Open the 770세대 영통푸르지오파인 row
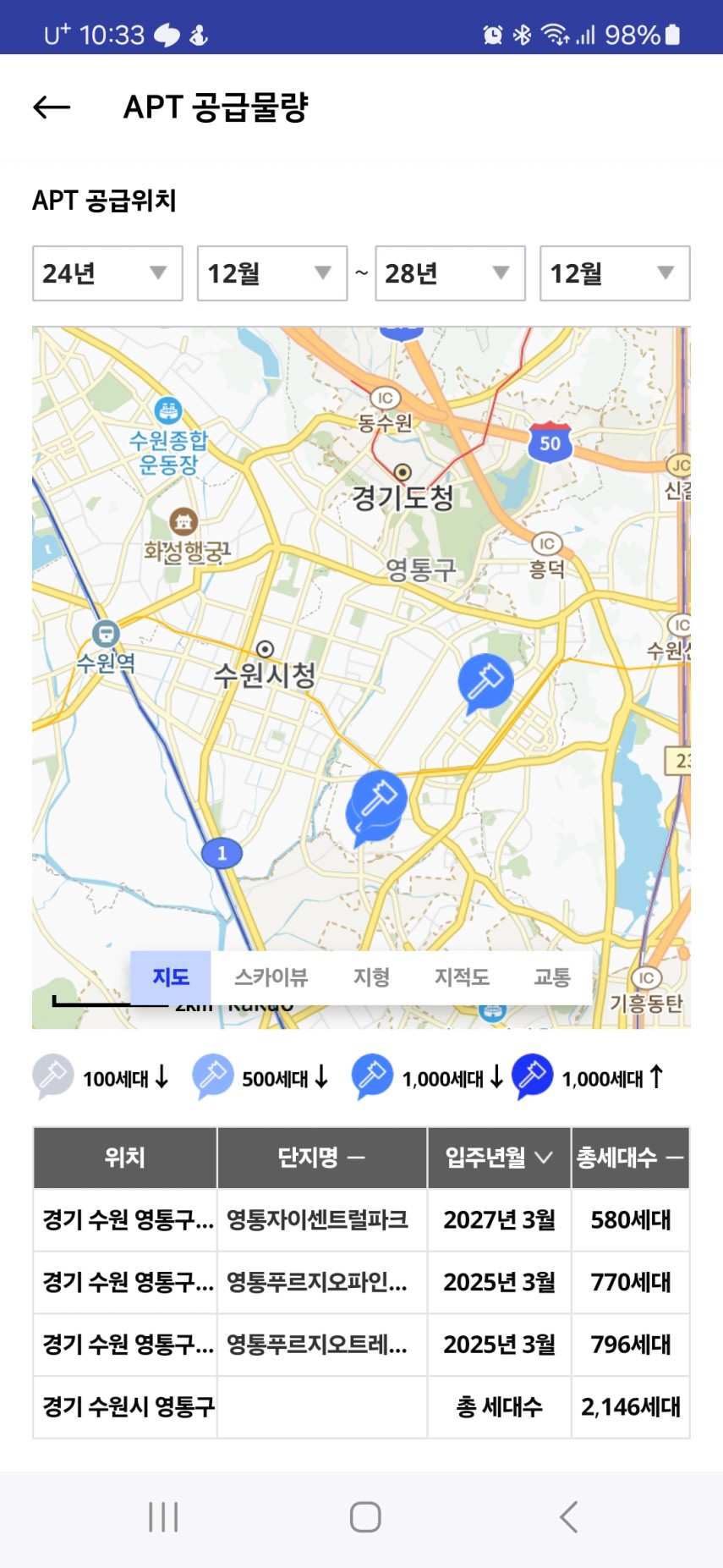This screenshot has width=723, height=1568. click(361, 1283)
